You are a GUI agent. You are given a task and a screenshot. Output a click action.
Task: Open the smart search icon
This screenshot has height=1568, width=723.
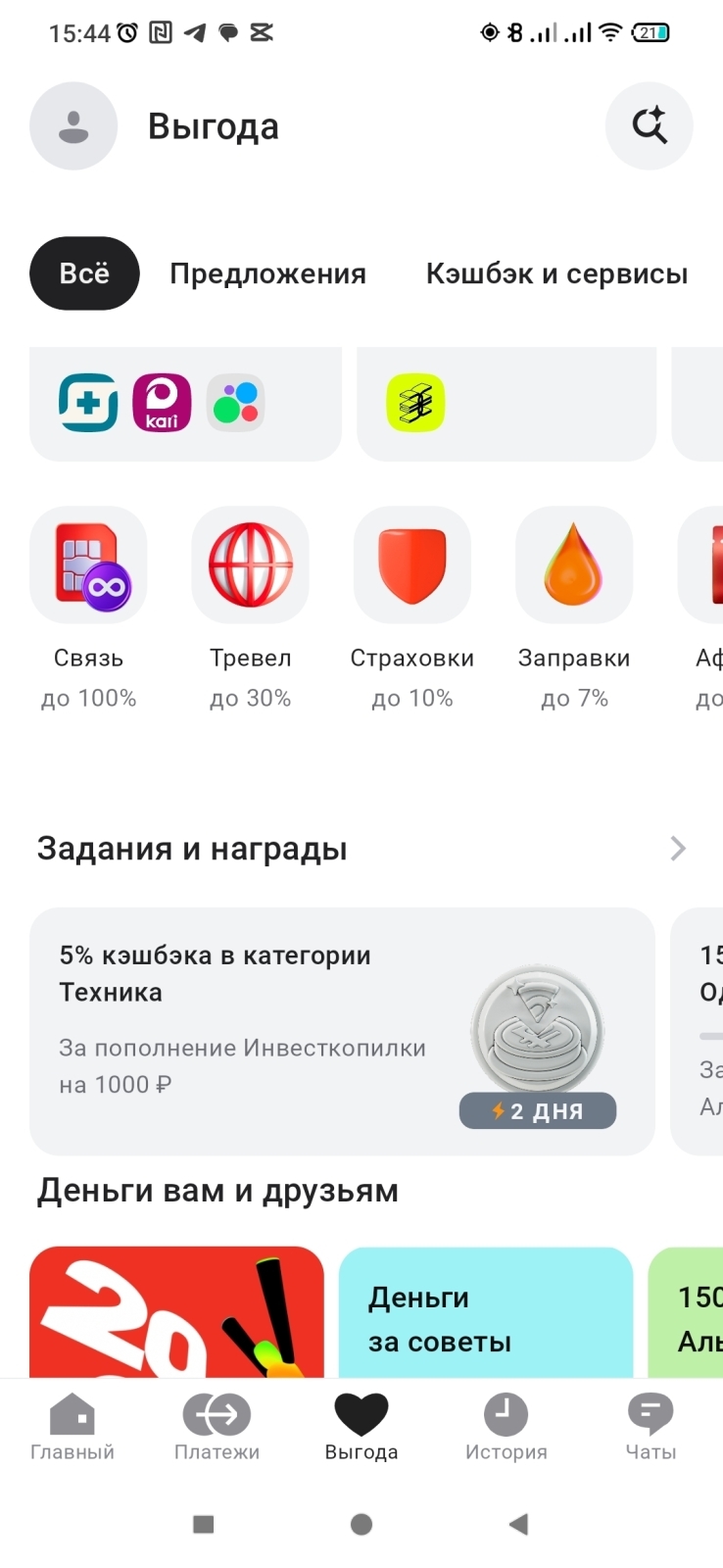(649, 126)
